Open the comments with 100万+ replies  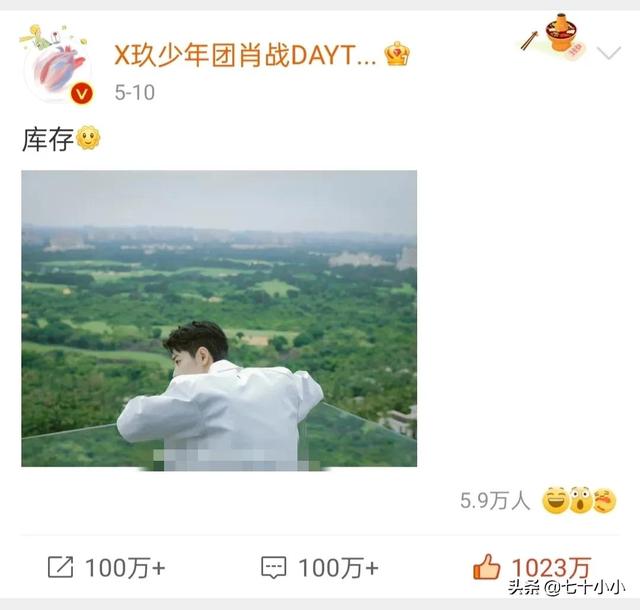click(x=319, y=567)
